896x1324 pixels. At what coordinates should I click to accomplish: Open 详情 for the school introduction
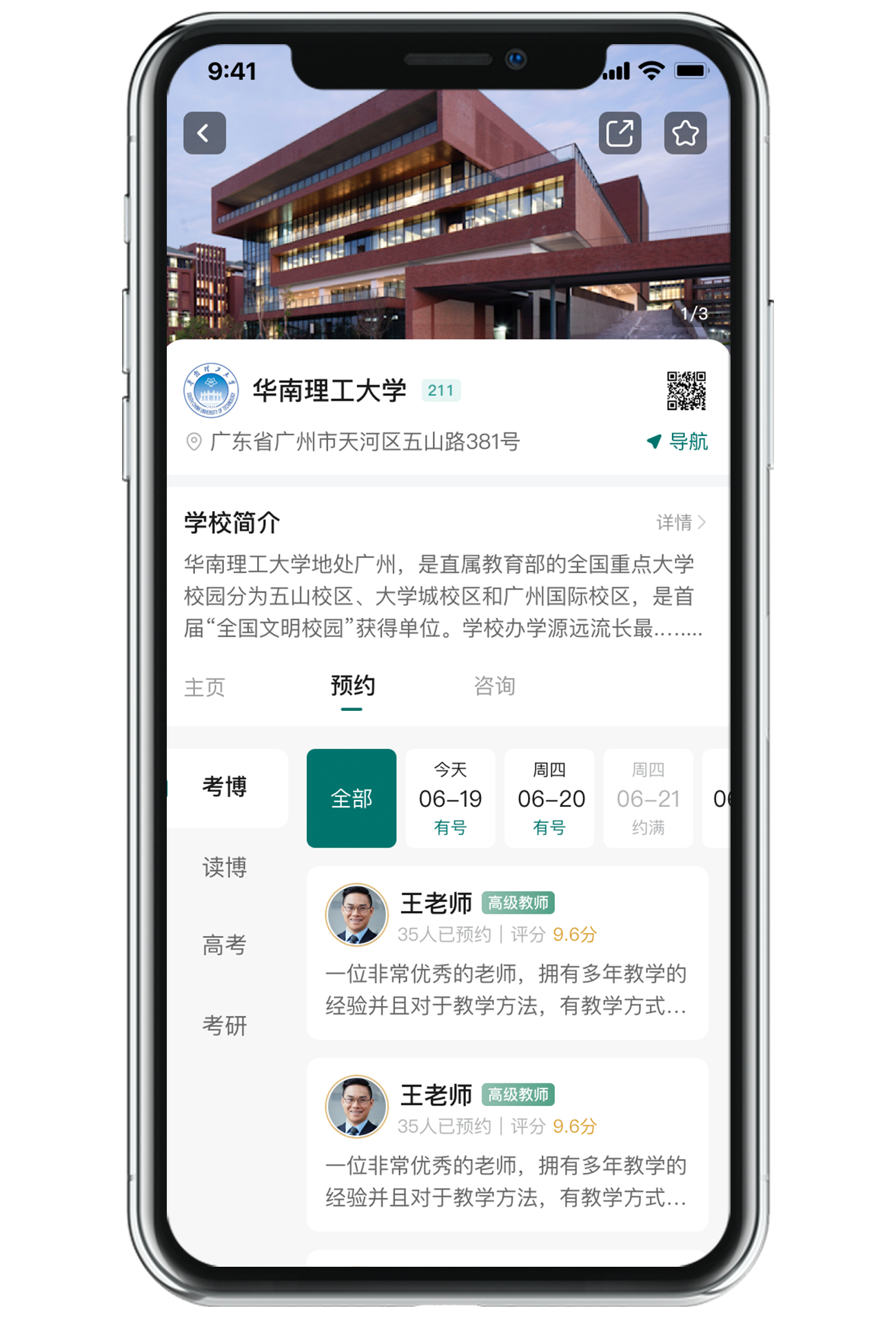pos(680,523)
